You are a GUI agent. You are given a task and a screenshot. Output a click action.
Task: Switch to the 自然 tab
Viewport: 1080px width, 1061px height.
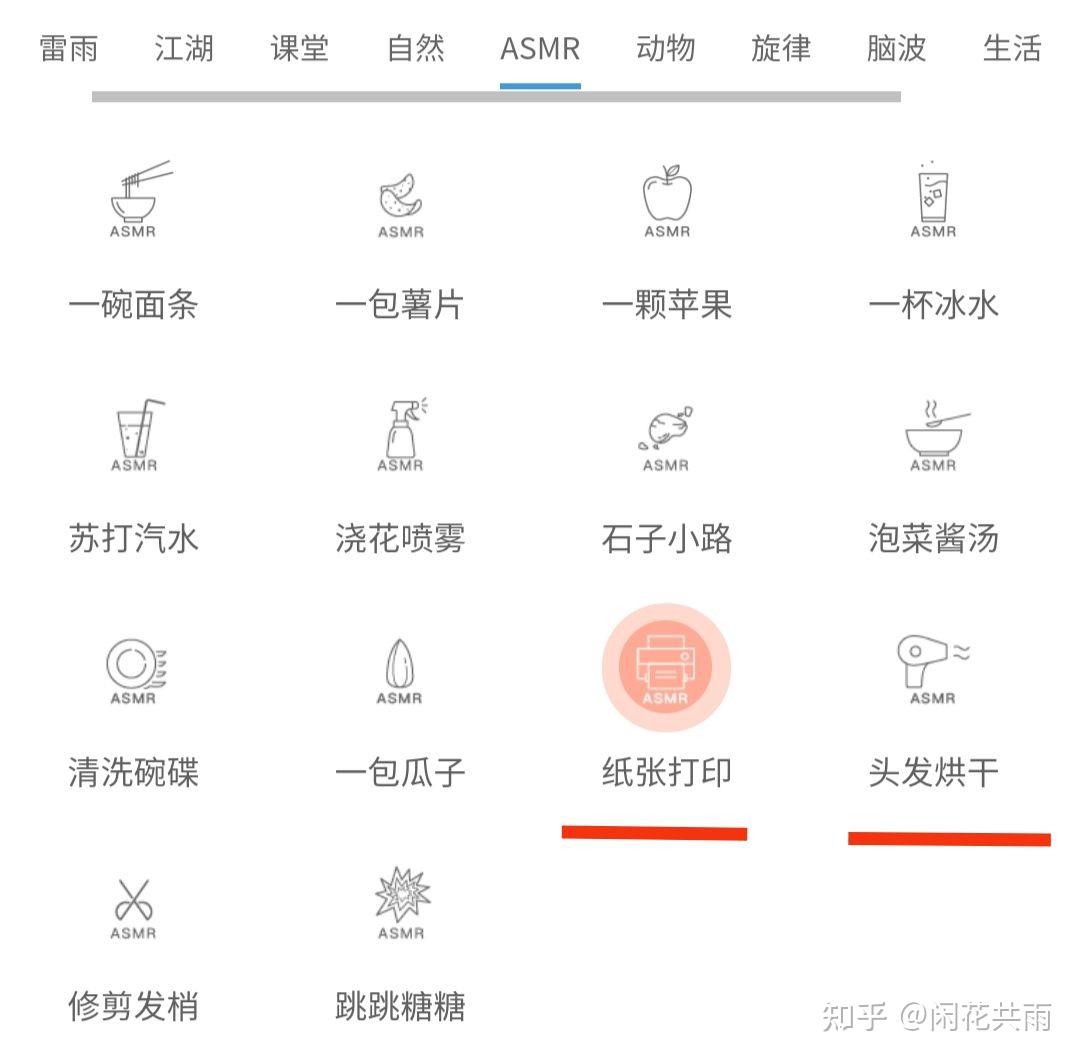coord(416,49)
